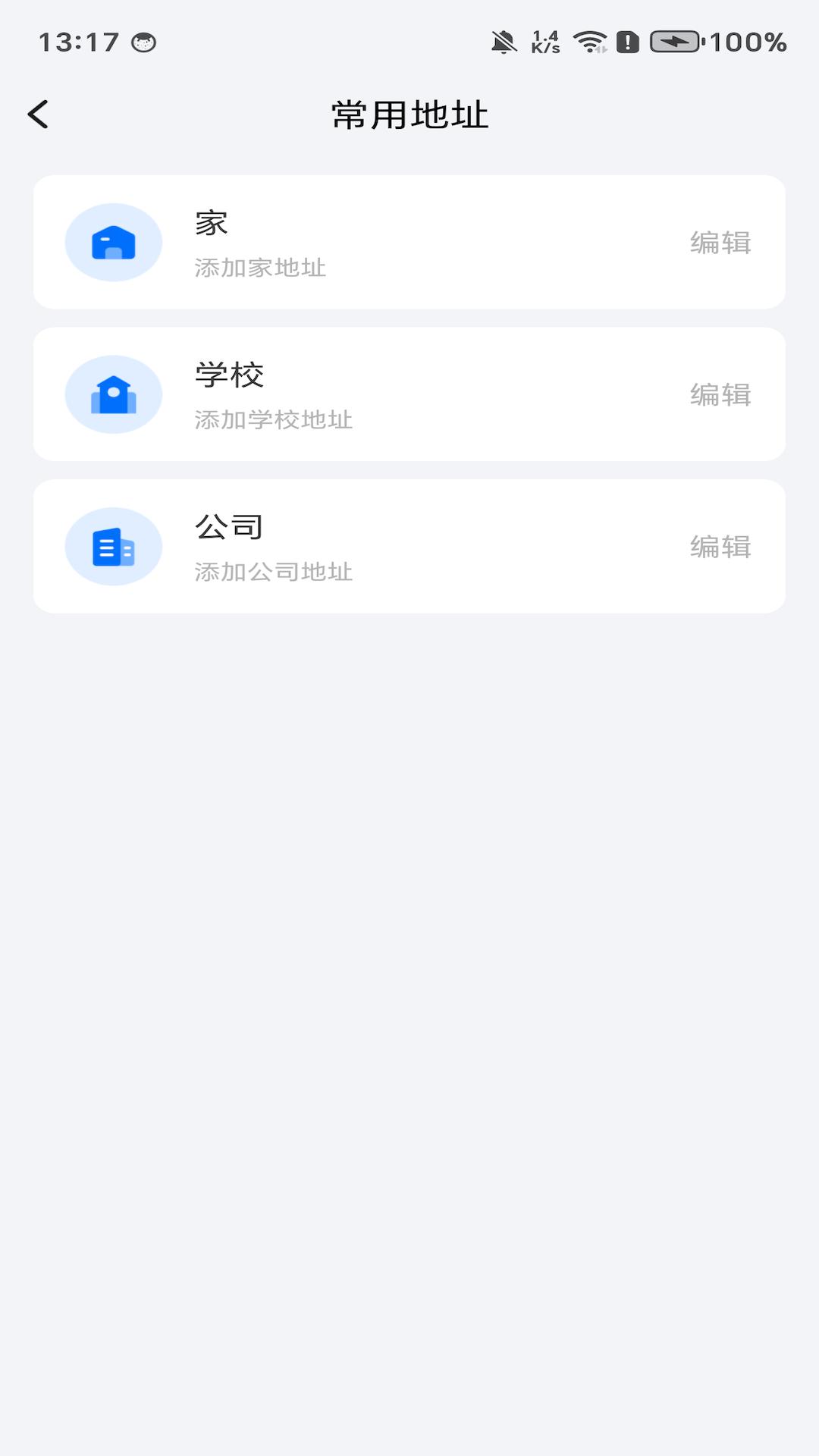Tap the 公司 address card
This screenshot has height=1456, width=819.
409,545
